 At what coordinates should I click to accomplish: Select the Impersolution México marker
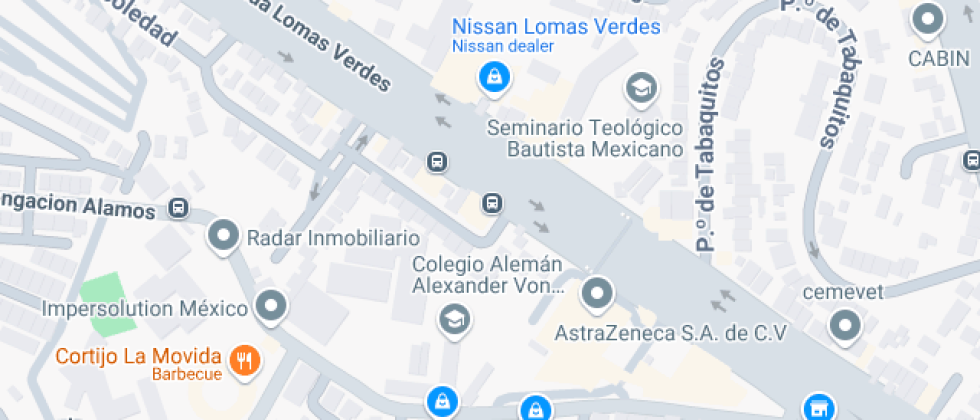271,305
